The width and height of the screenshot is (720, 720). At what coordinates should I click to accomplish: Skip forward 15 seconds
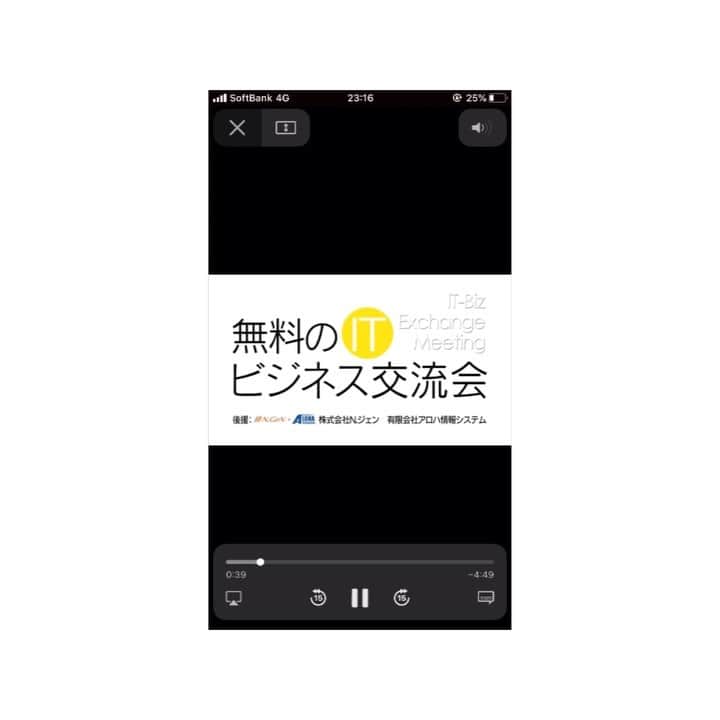(401, 598)
